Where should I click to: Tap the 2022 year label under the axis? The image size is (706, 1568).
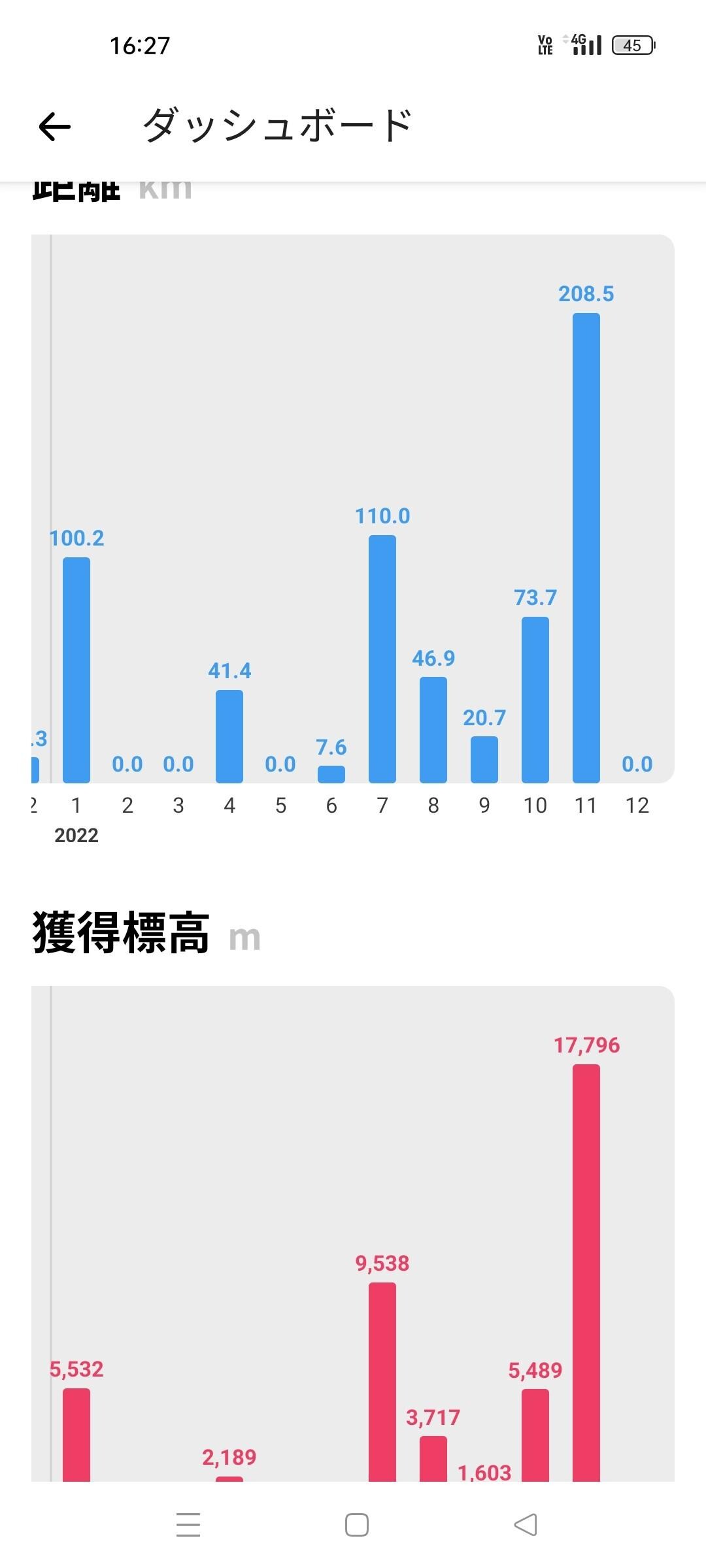pyautogui.click(x=76, y=834)
